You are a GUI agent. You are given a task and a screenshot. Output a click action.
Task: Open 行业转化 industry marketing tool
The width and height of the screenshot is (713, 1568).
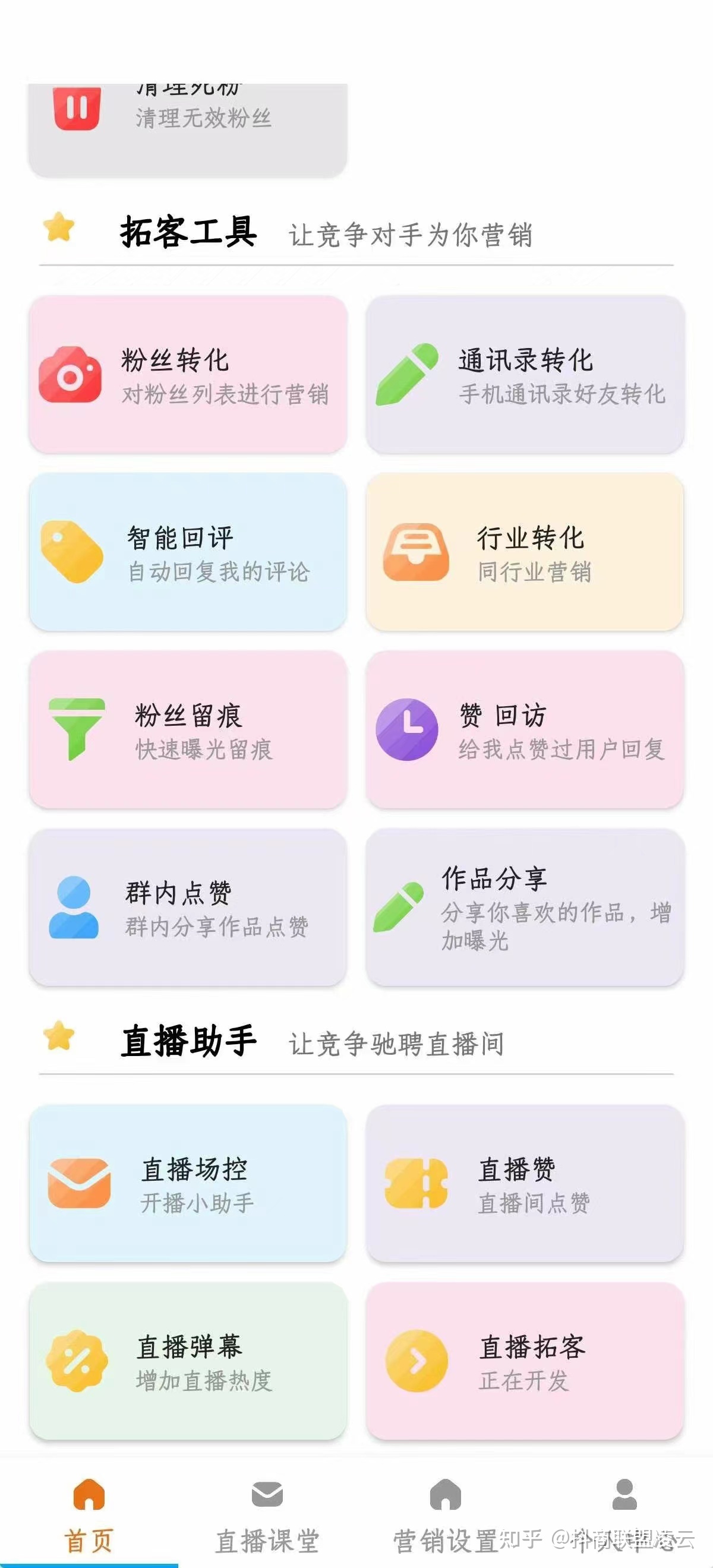coord(525,552)
